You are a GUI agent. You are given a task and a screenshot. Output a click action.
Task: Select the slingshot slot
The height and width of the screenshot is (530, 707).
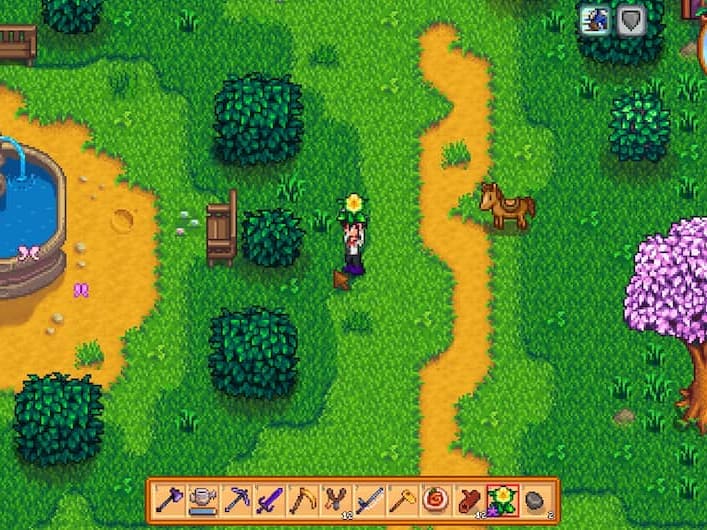click(335, 497)
